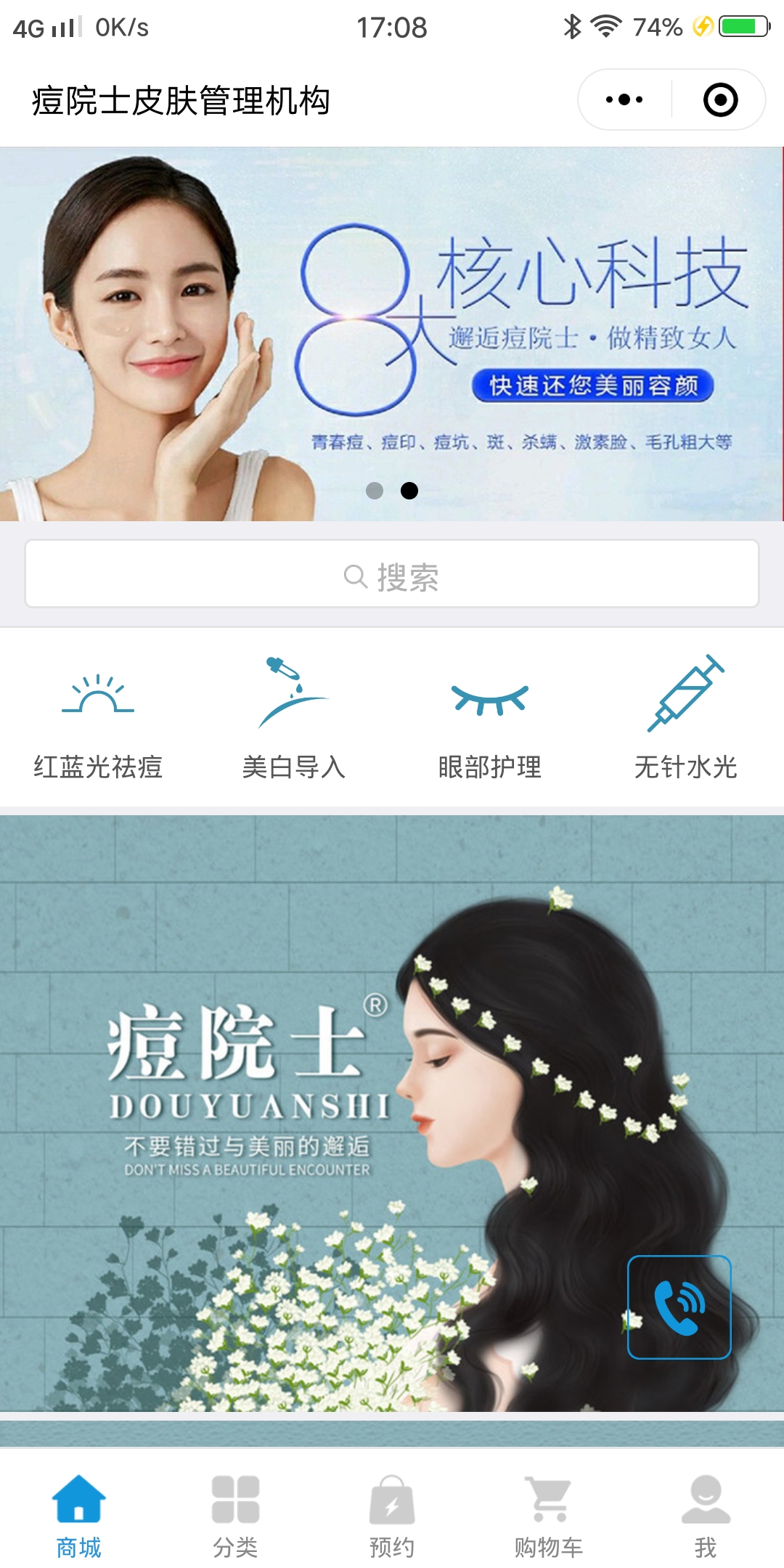
Task: View the 眼部护理 category
Action: tap(490, 719)
